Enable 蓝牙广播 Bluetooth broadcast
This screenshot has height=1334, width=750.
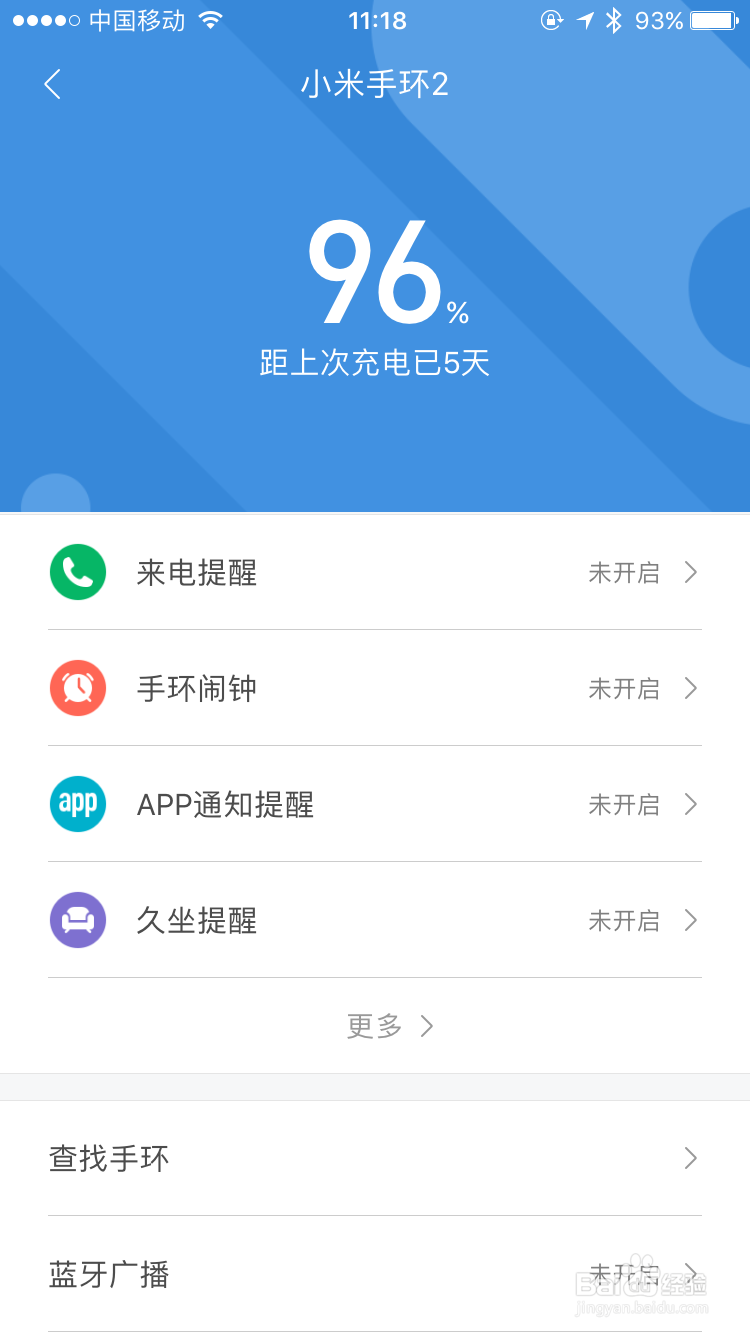coord(375,1276)
